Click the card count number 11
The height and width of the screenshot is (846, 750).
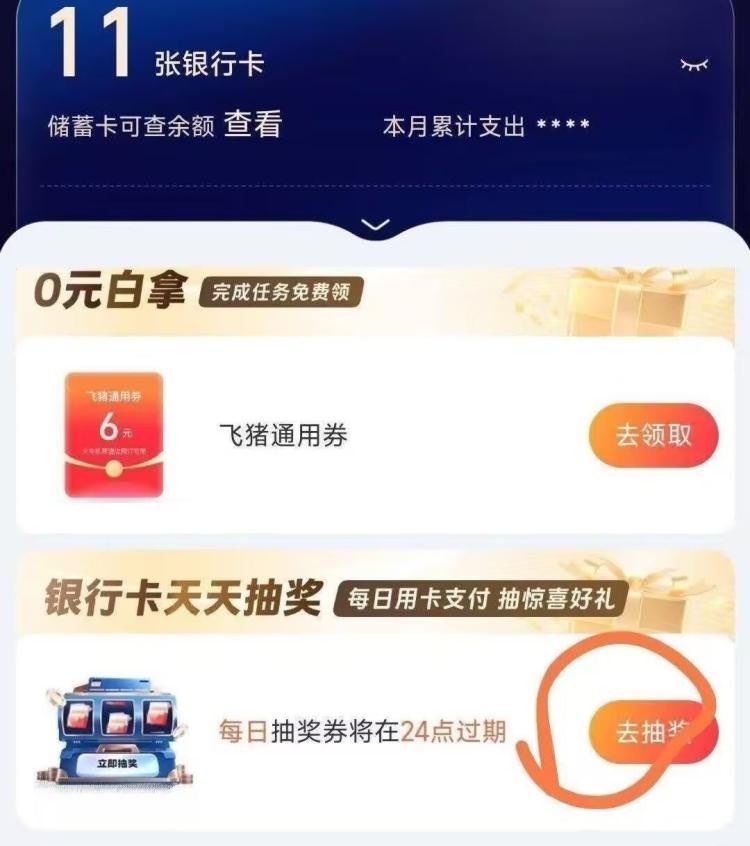pos(95,40)
